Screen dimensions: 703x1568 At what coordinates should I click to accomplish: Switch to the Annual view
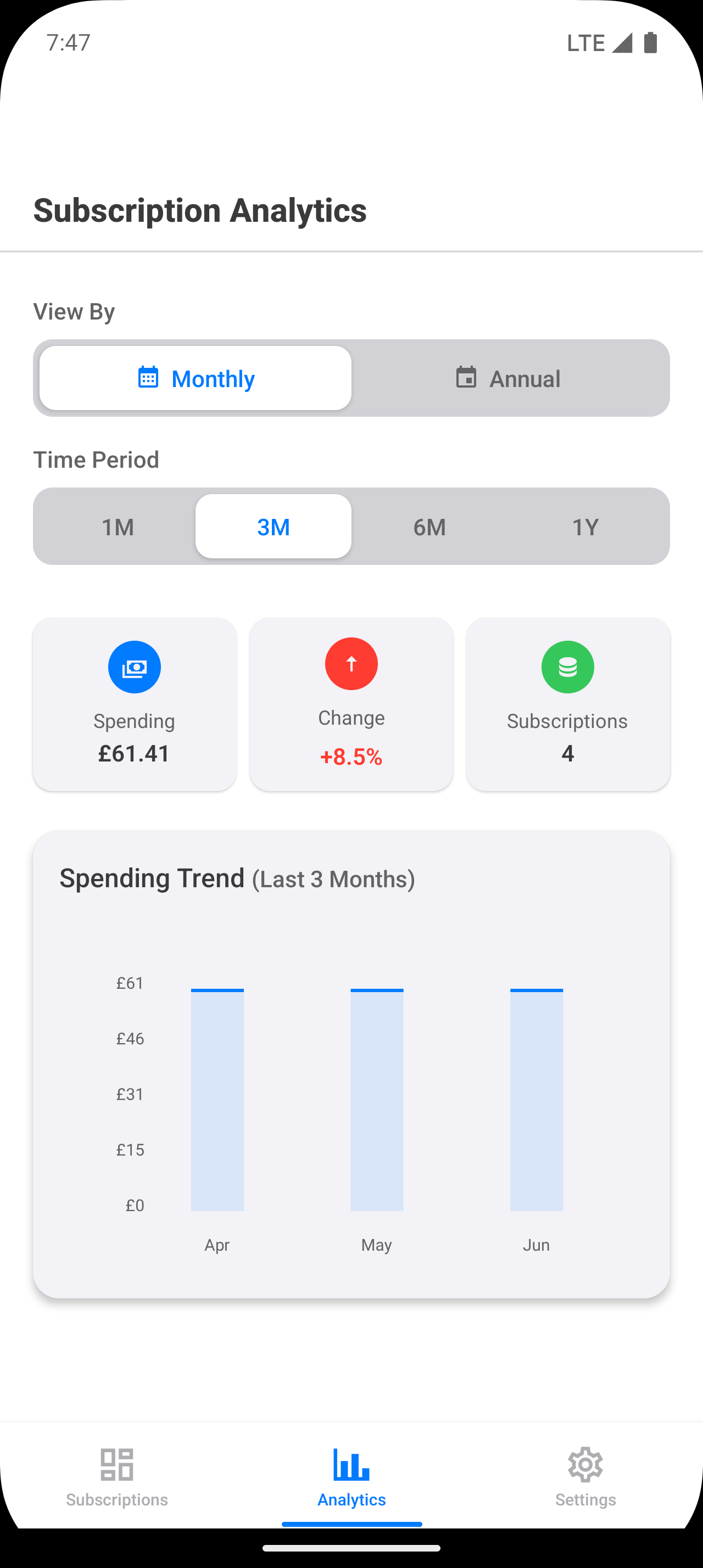pyautogui.click(x=509, y=378)
